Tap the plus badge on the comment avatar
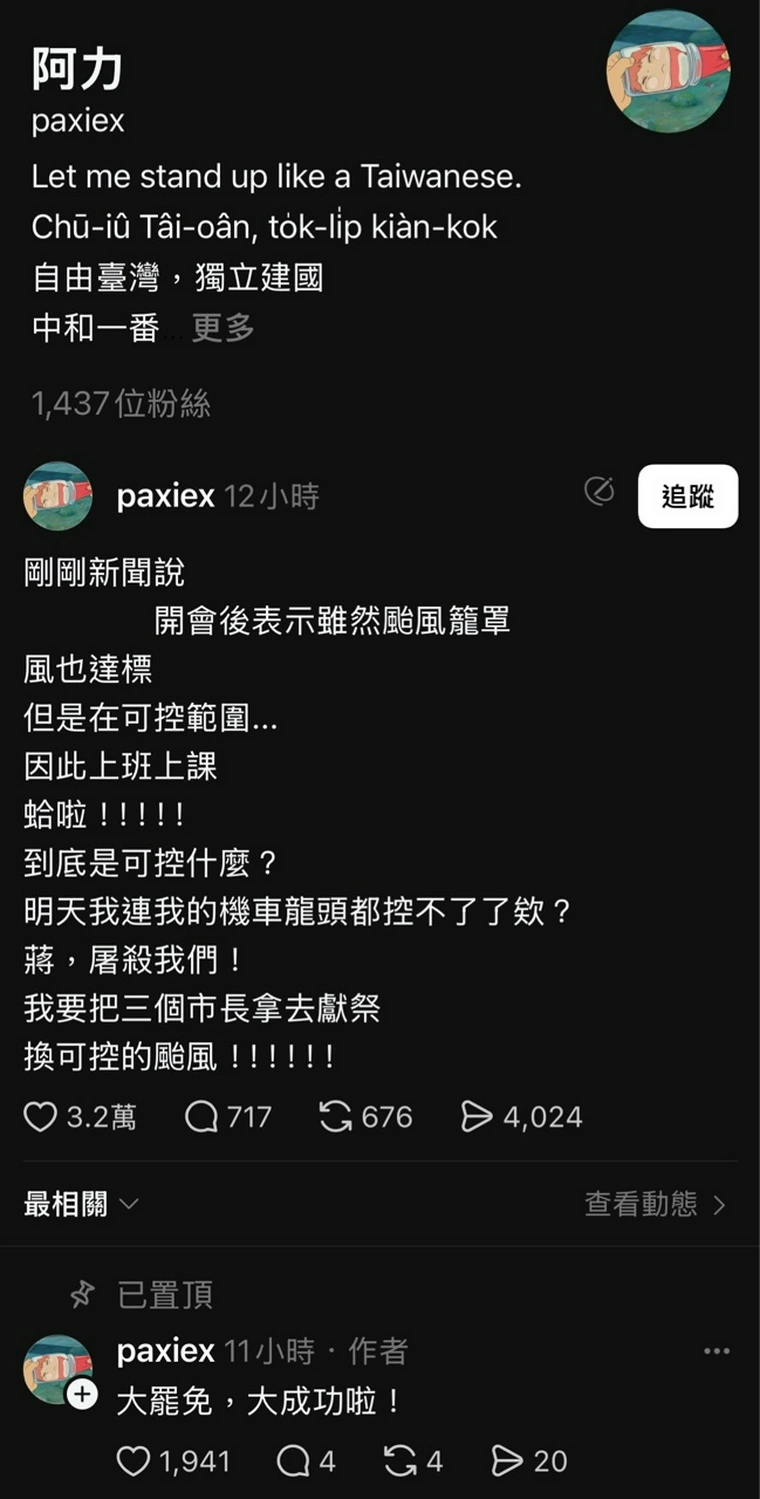 [82, 1394]
